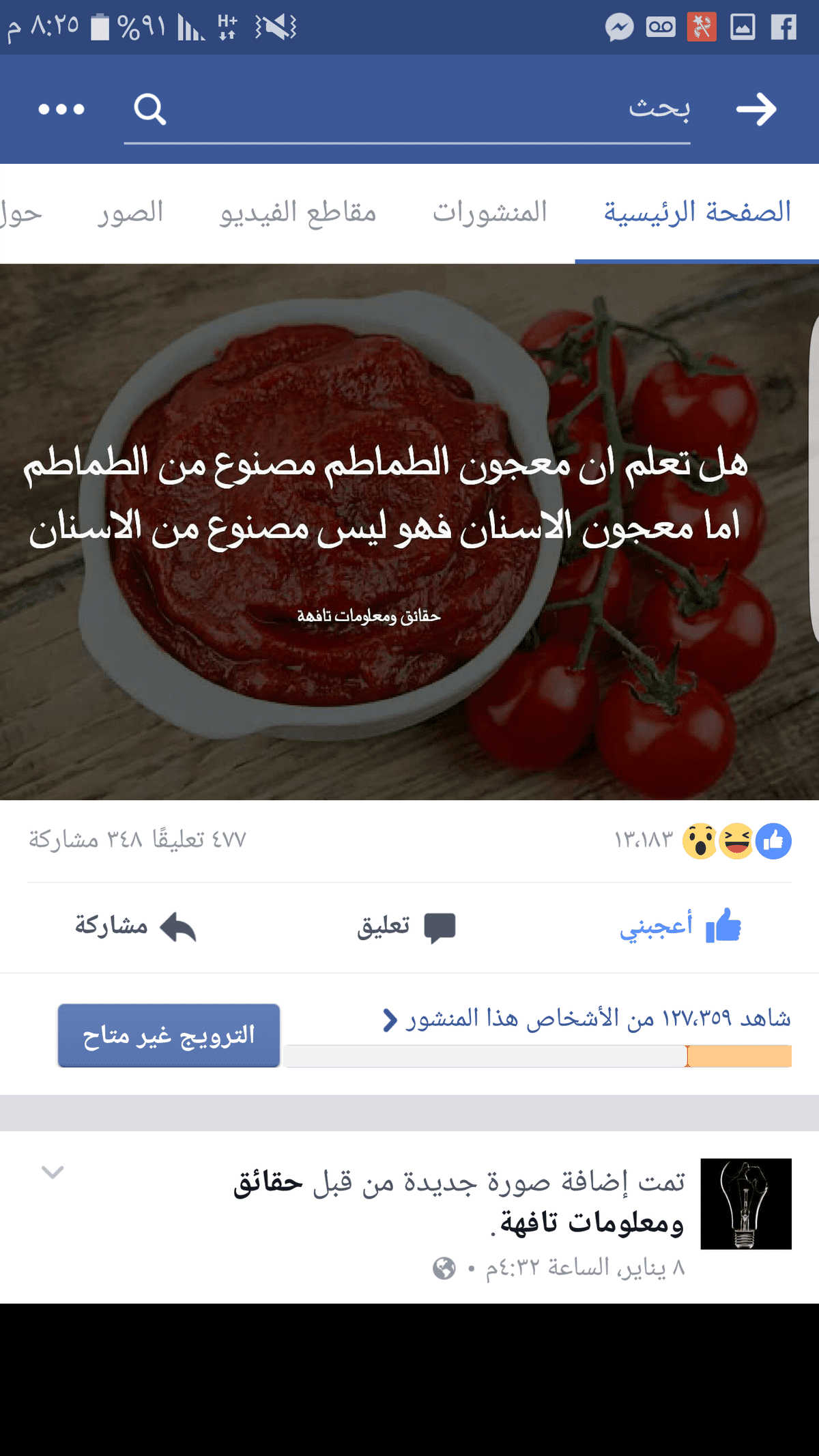Tap the الترويج غير متاح button
Screen dimensions: 819x1456
click(x=169, y=1036)
